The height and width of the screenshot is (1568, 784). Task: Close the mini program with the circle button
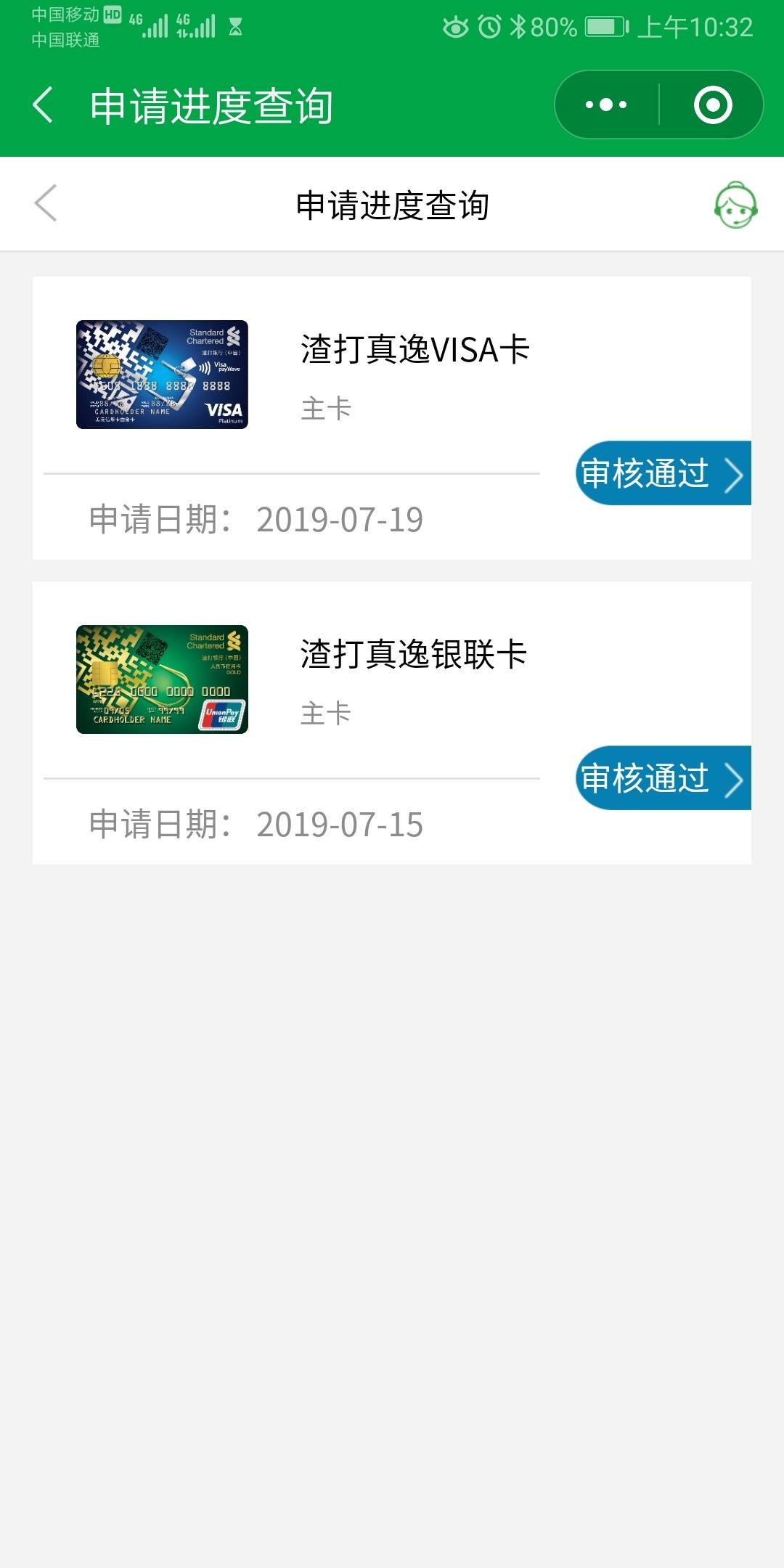(712, 105)
